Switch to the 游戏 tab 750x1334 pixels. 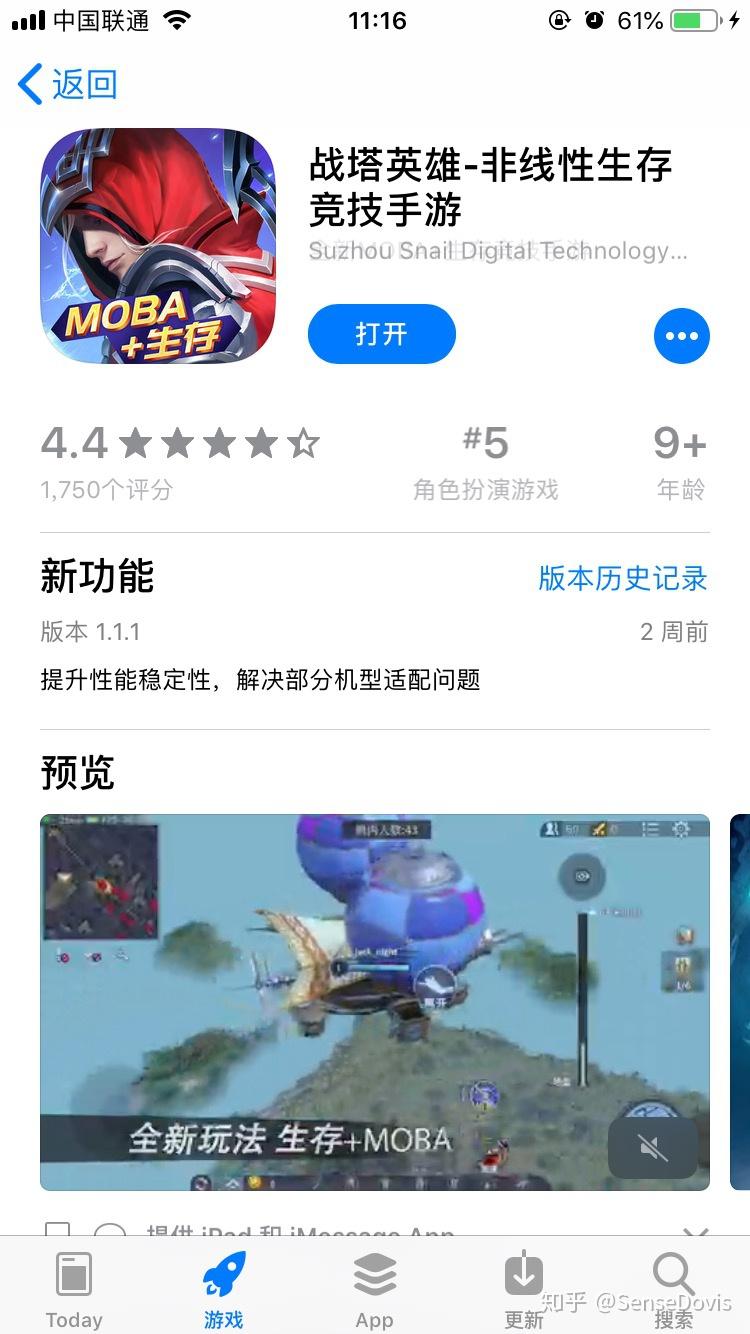click(224, 1289)
